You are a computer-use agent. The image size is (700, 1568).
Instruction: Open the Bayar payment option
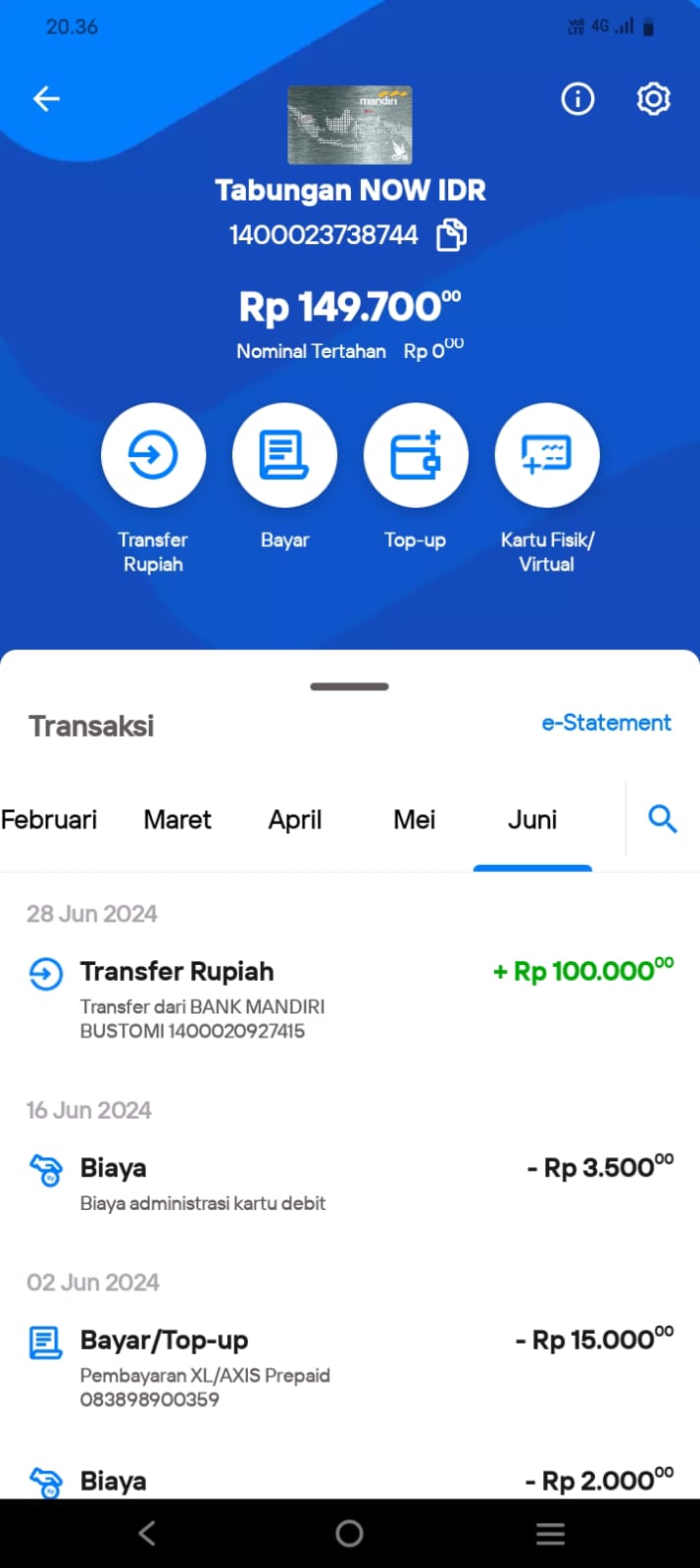coord(284,455)
